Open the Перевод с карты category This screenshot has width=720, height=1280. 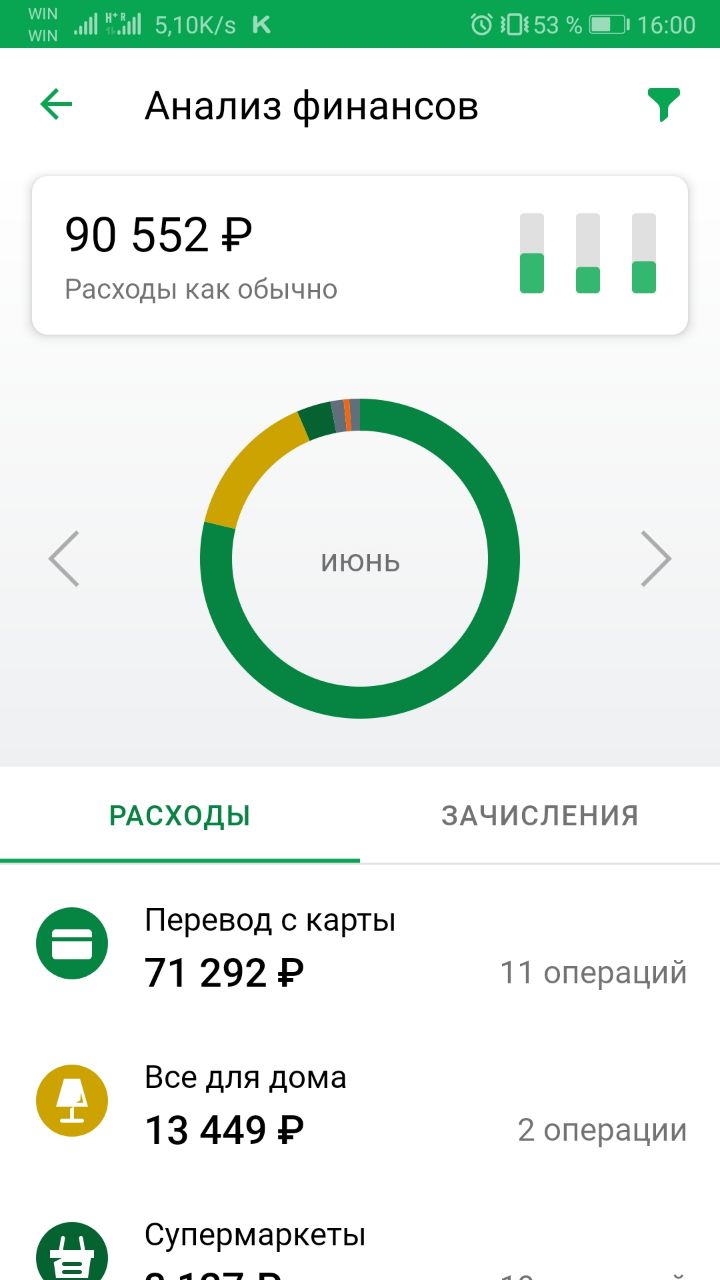(x=360, y=945)
